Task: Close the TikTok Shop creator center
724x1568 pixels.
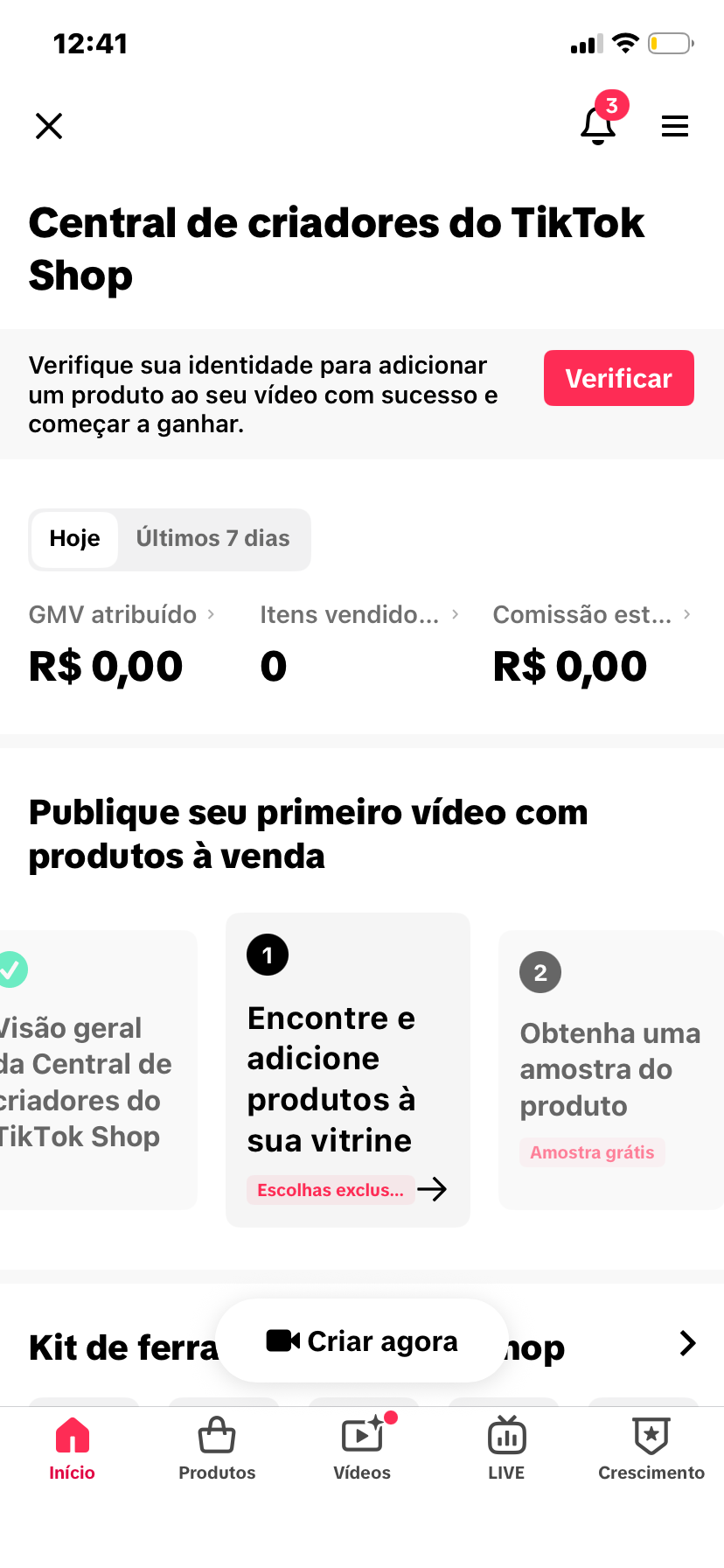Action: pos(49,126)
